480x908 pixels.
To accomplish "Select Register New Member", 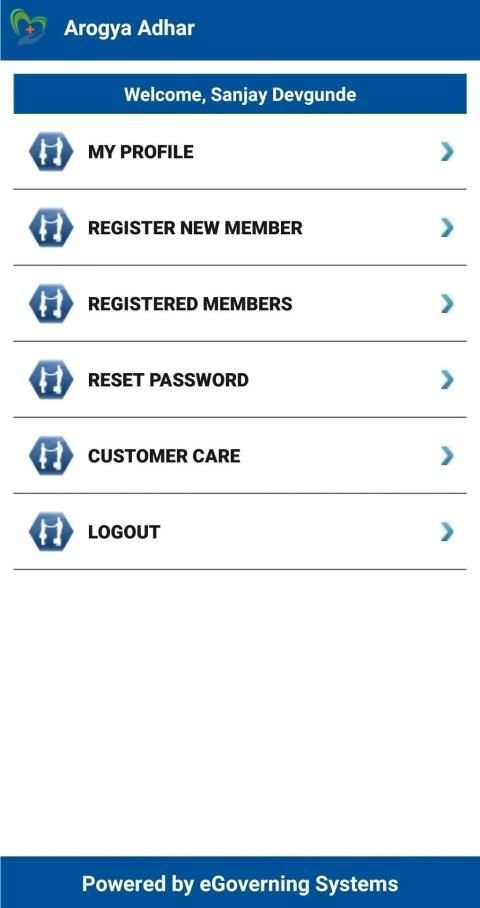I will [240, 228].
